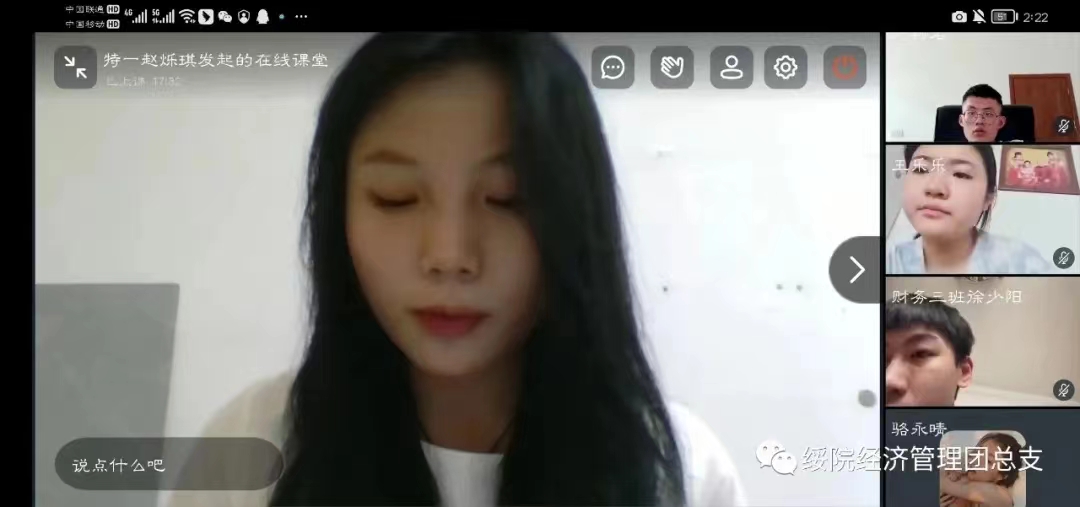View 骆永晴's video tile
Screen dimensions: 1080x507
pyautogui.click(x=980, y=458)
